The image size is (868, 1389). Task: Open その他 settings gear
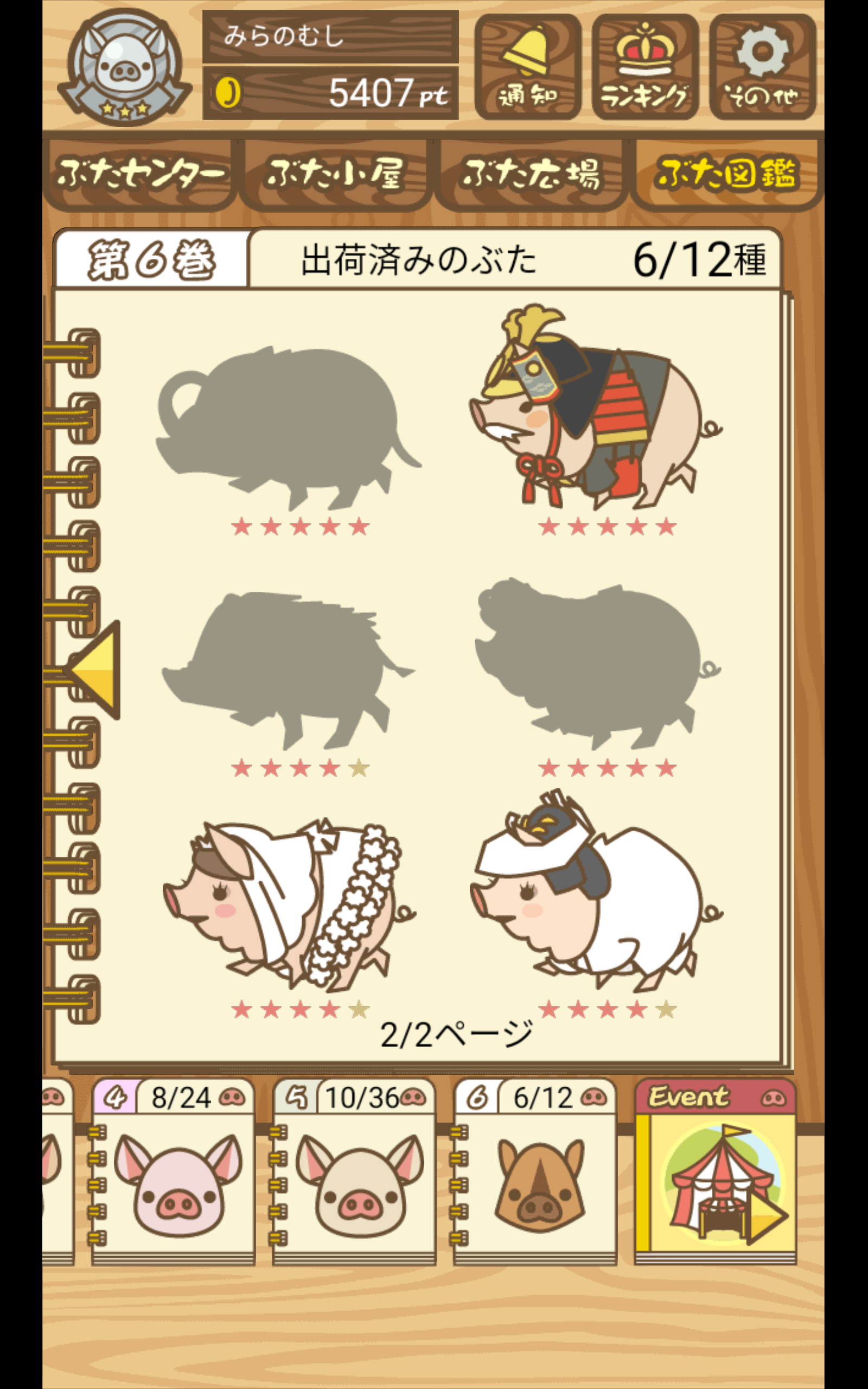point(762,67)
